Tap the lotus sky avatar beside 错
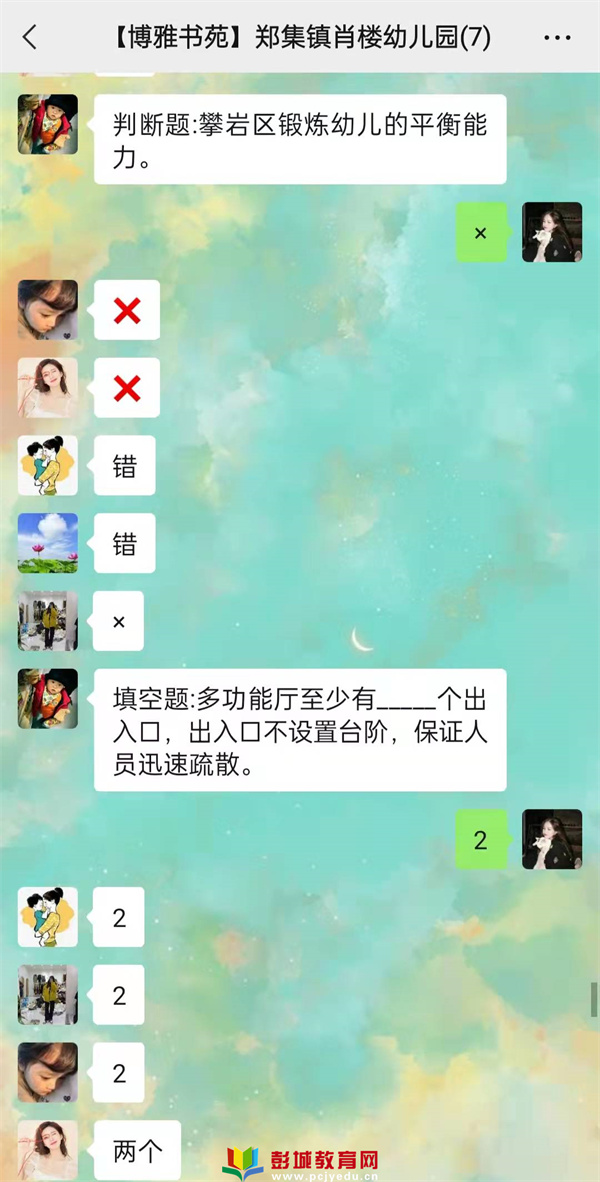This screenshot has height=1182, width=600. tap(47, 543)
